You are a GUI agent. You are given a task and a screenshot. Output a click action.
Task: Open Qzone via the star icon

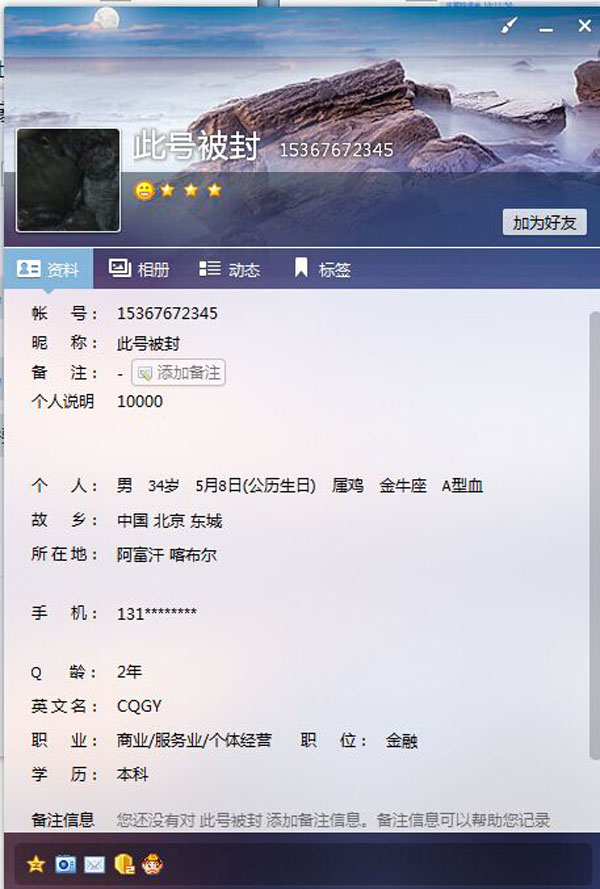[x=36, y=863]
